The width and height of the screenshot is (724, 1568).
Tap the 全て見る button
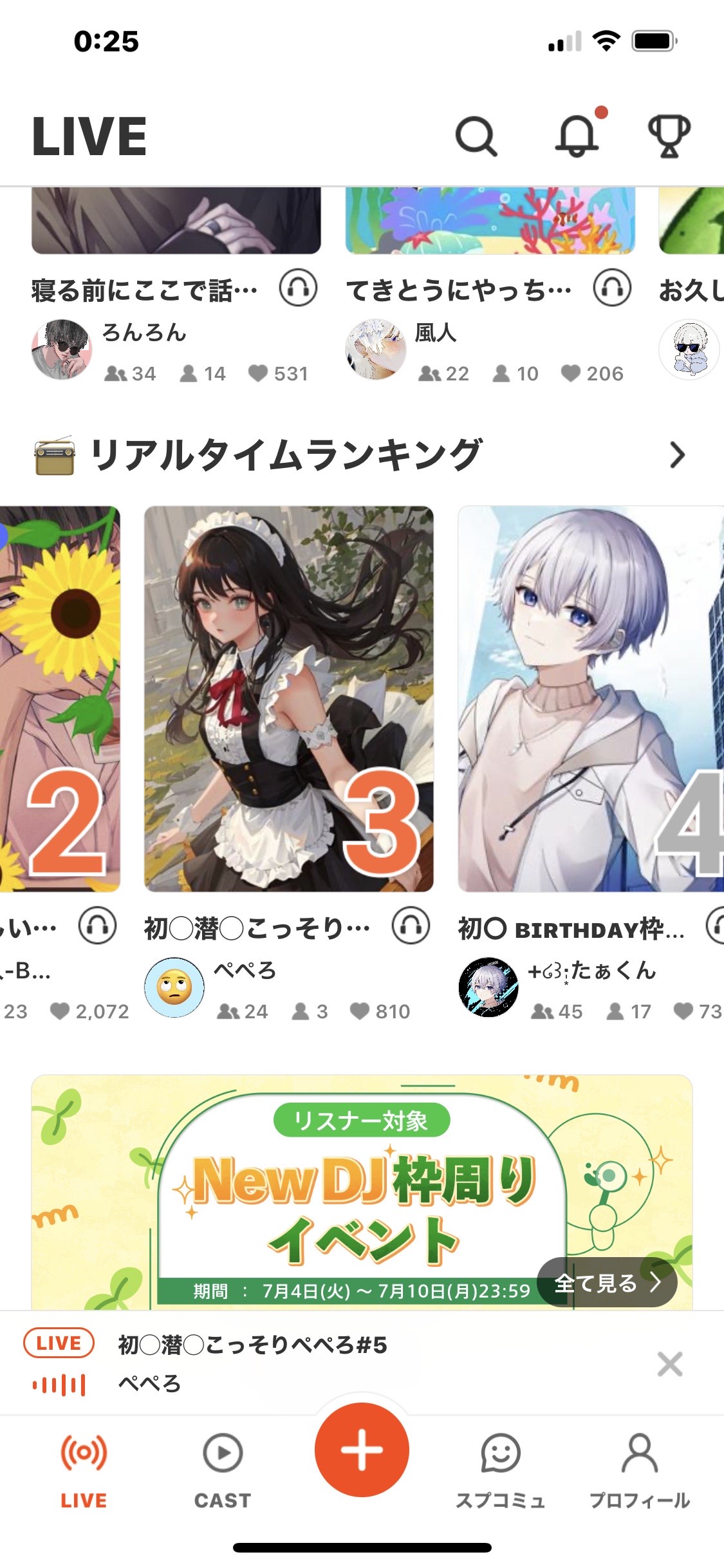click(607, 1282)
